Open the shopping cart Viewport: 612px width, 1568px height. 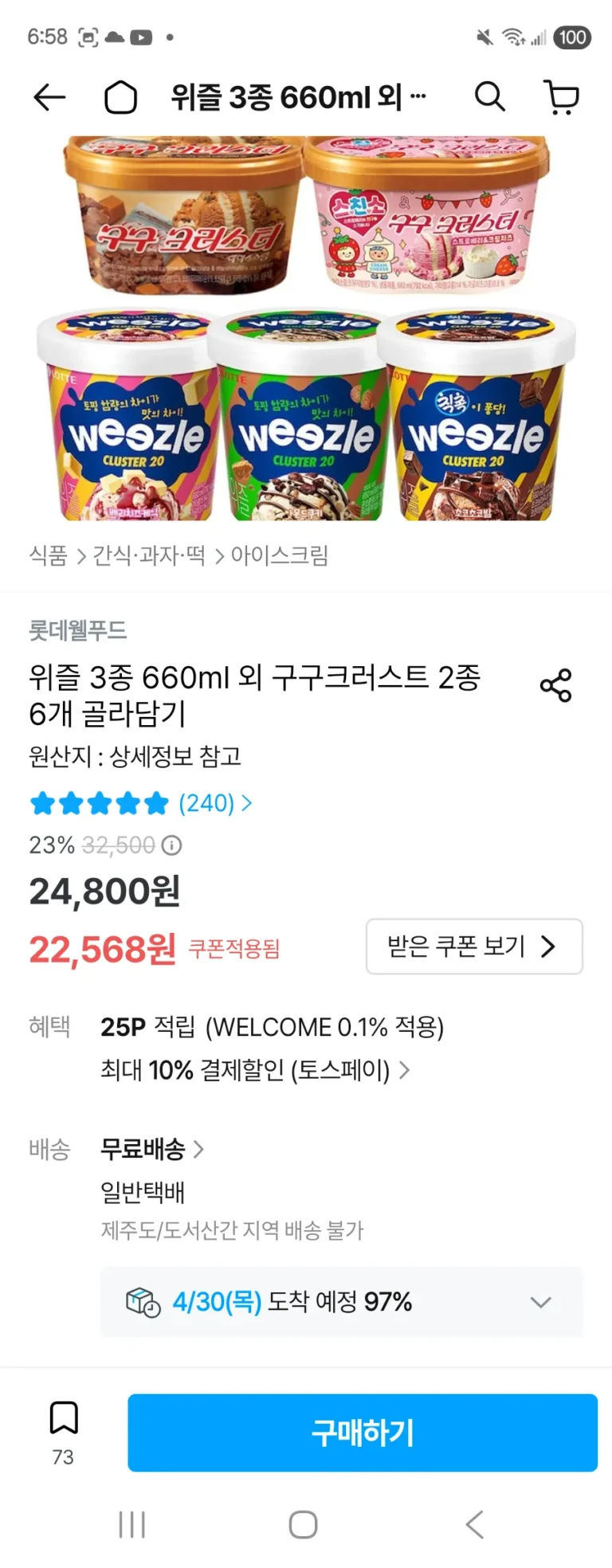coord(561,98)
